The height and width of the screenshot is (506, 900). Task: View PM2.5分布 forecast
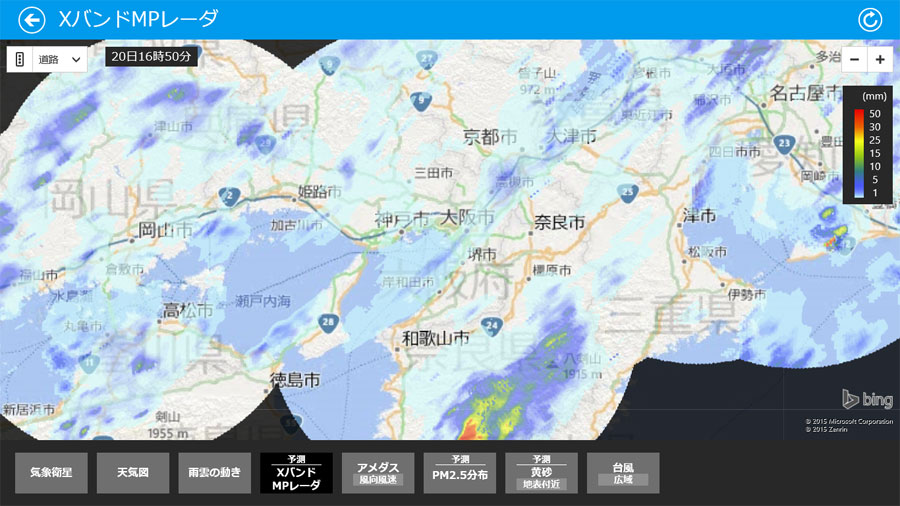click(460, 473)
